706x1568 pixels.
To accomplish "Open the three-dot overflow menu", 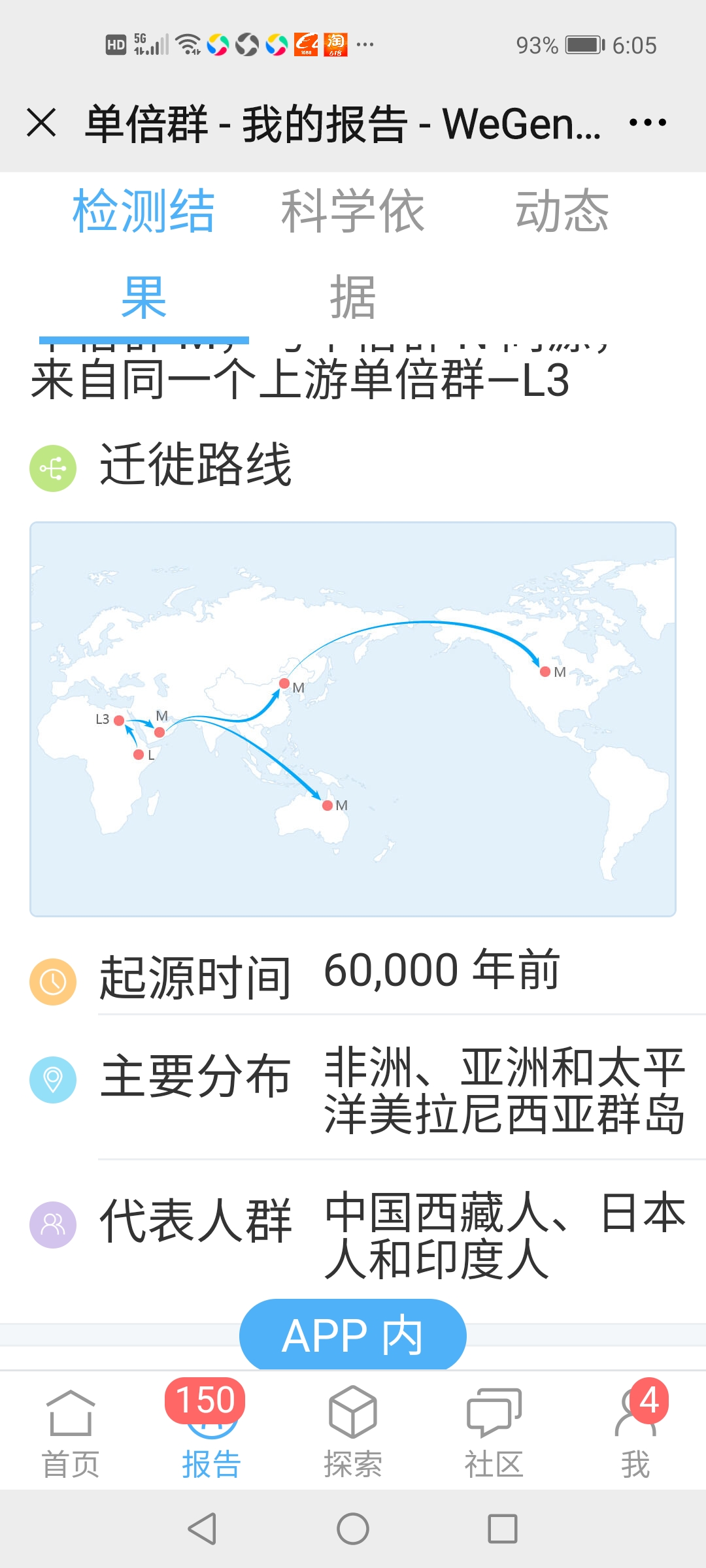I will [x=647, y=123].
